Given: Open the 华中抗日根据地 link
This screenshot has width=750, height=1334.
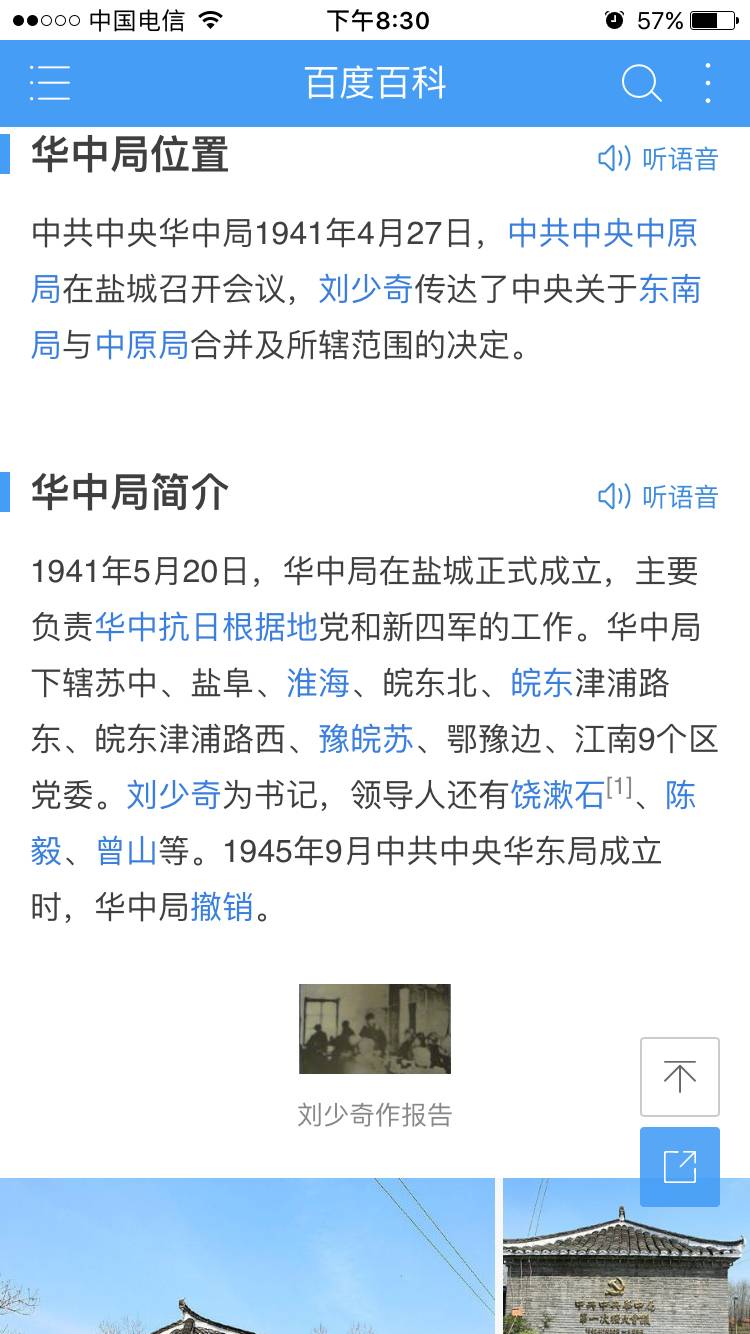Looking at the screenshot, I should (205, 628).
